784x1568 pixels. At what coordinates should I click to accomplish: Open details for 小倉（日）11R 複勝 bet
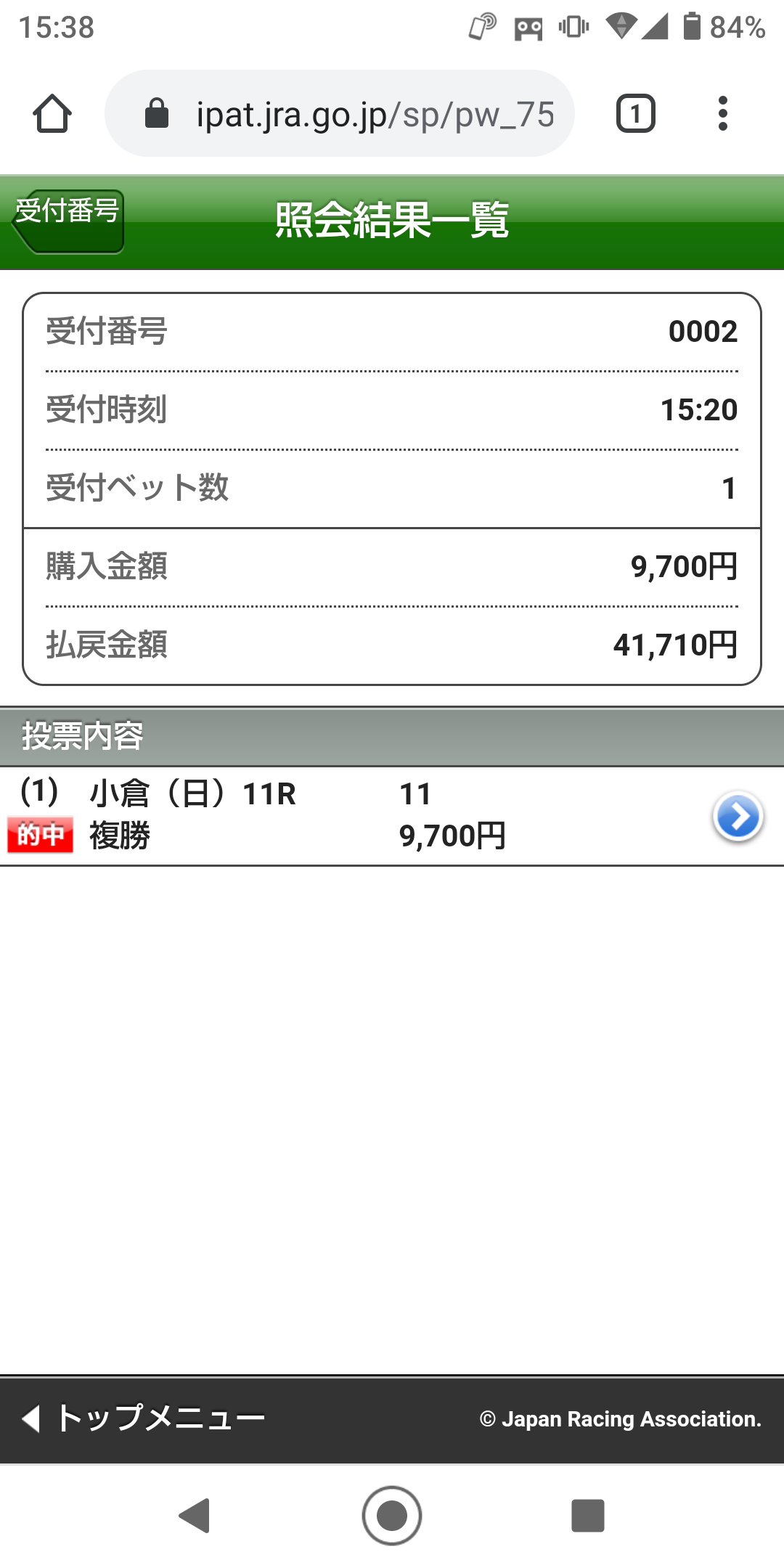(x=737, y=817)
